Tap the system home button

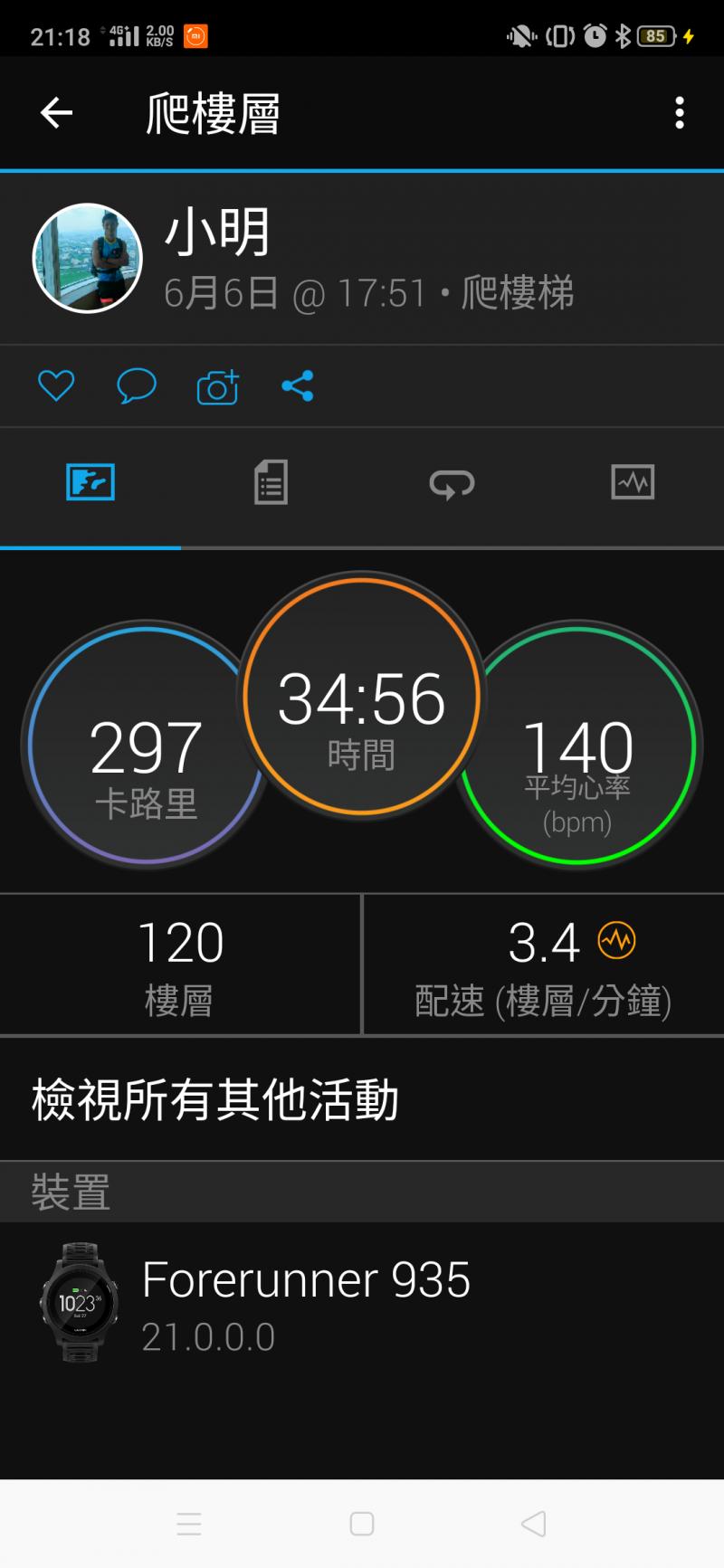pos(362,1524)
